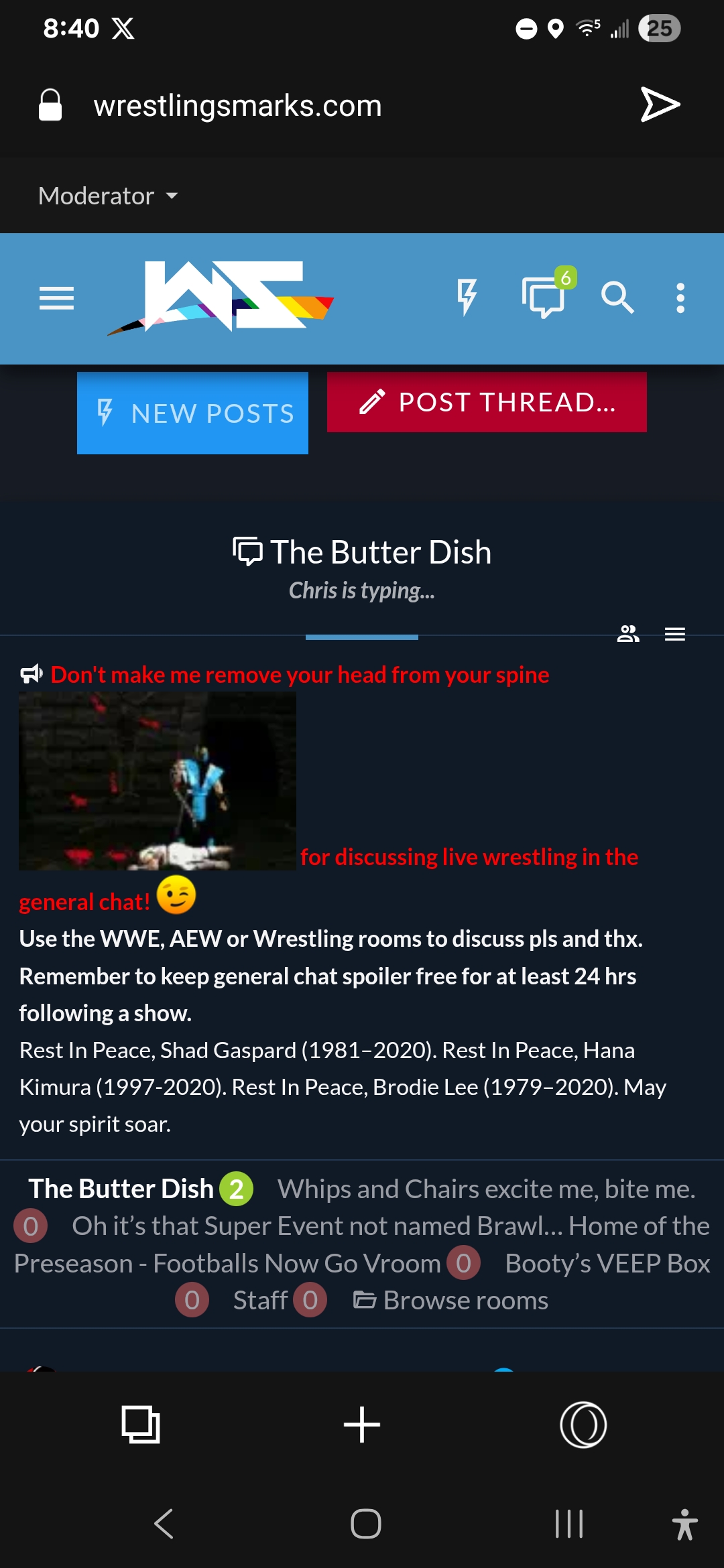Tap the New Posts button

pos(192,413)
